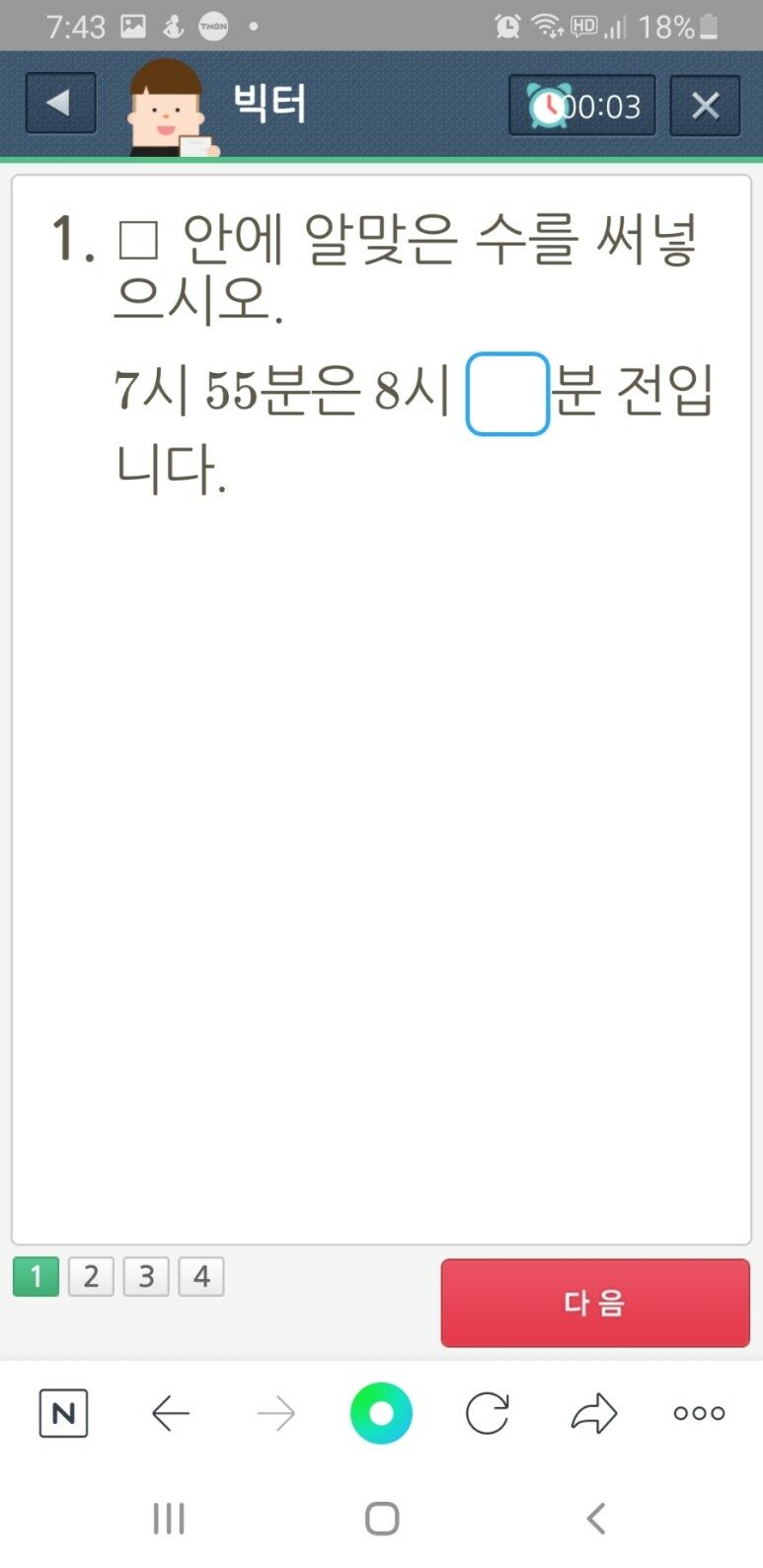Jump to question 3
763x1568 pixels.
[x=146, y=1277]
